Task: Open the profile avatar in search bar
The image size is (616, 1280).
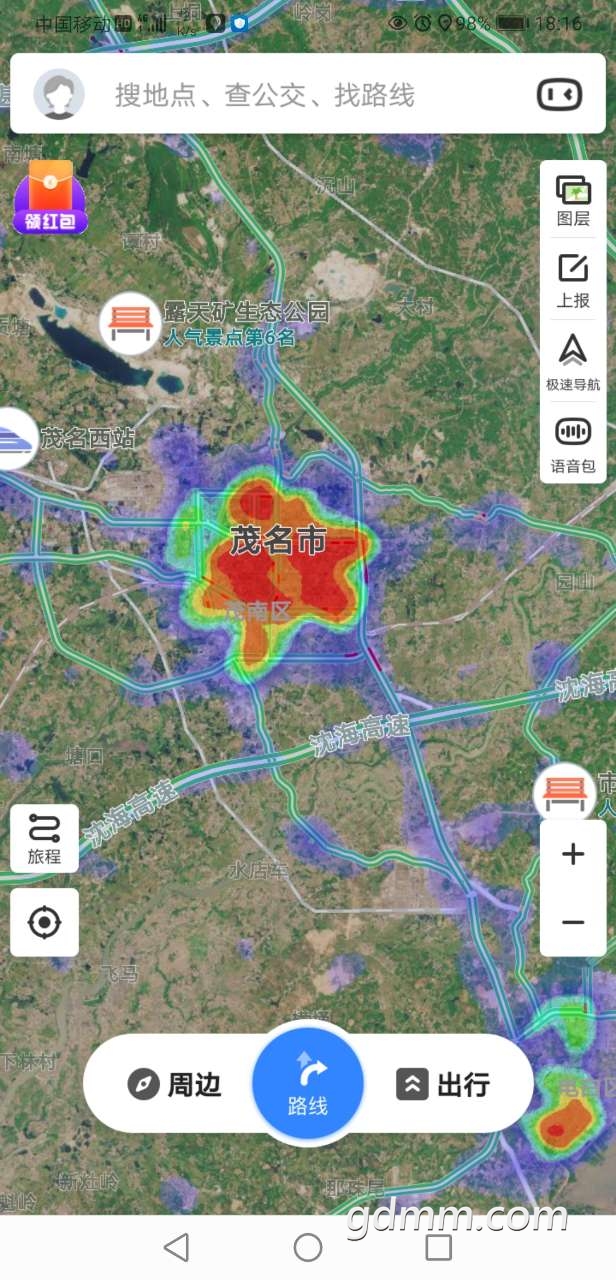Action: click(58, 95)
